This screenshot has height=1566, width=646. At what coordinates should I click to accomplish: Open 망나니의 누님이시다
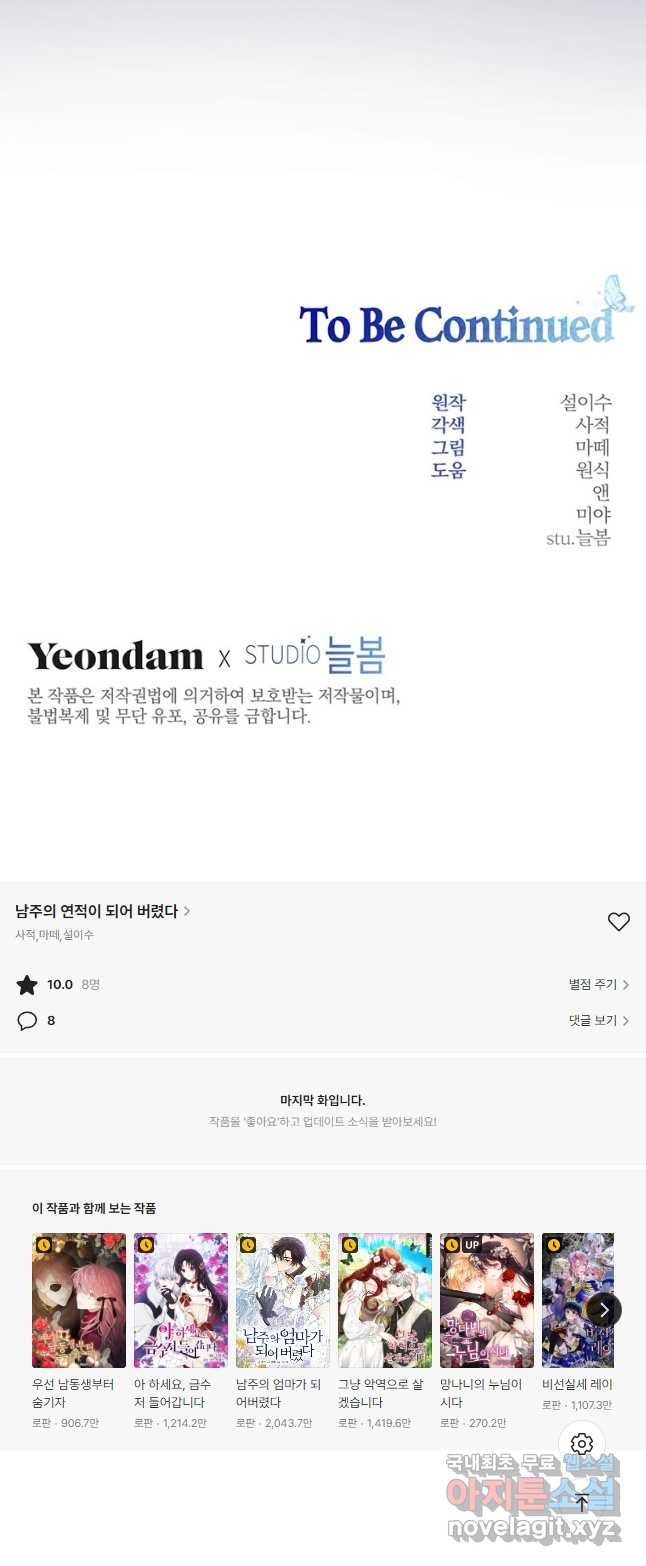click(487, 1300)
